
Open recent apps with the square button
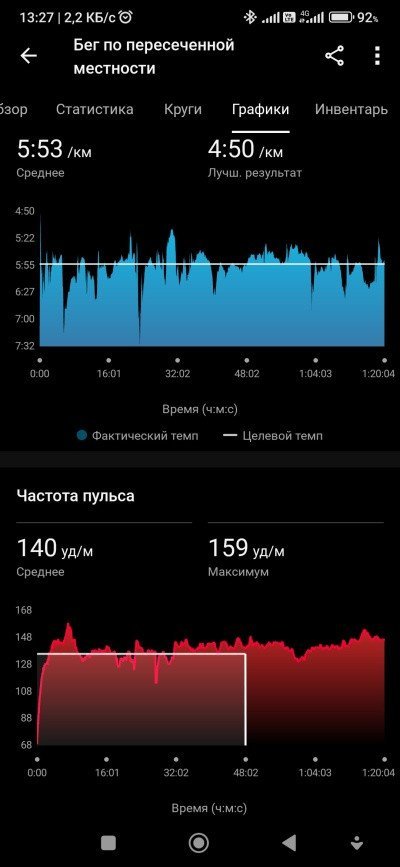pos(108,843)
